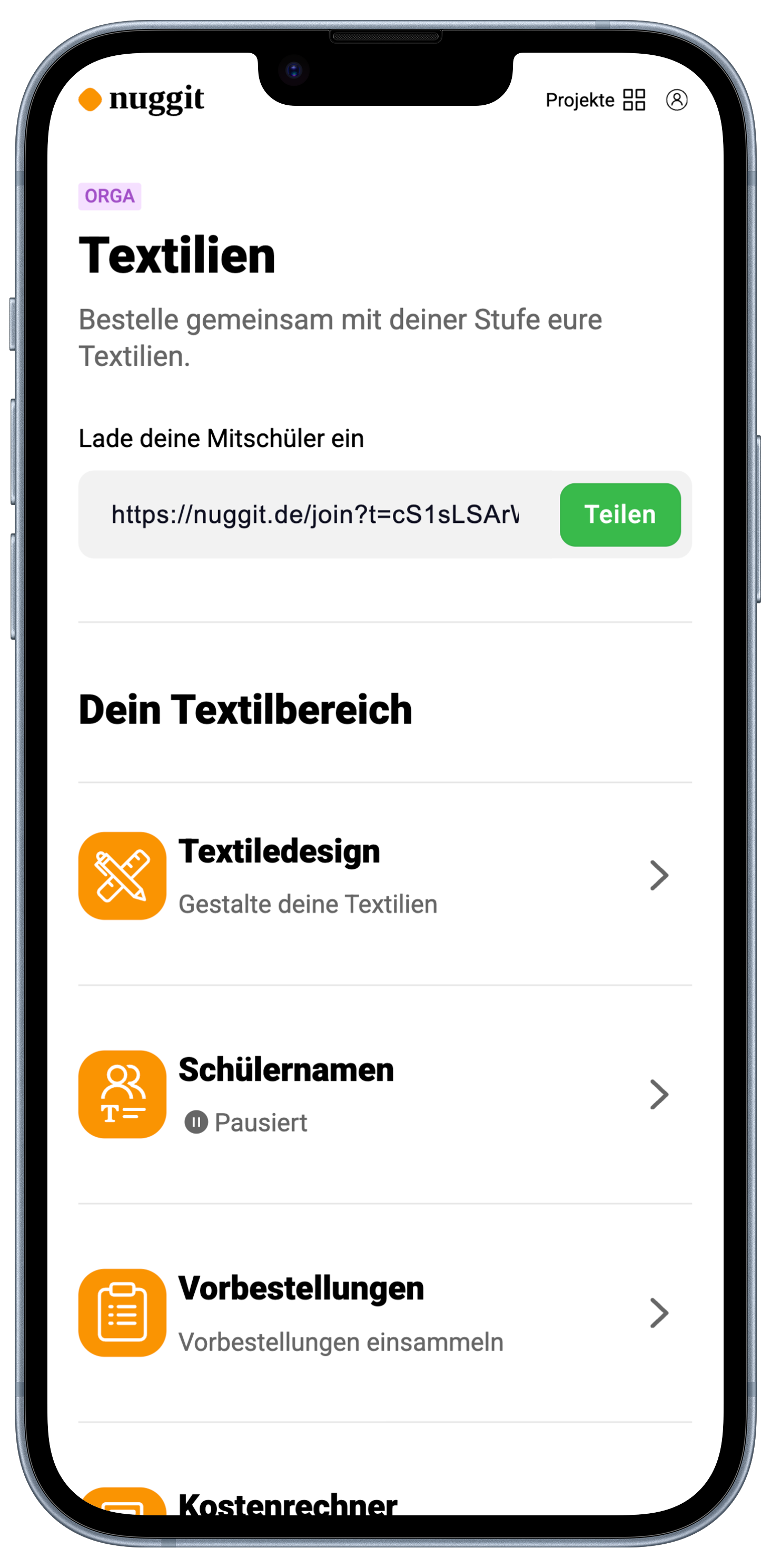Select the invite link field

(x=315, y=514)
